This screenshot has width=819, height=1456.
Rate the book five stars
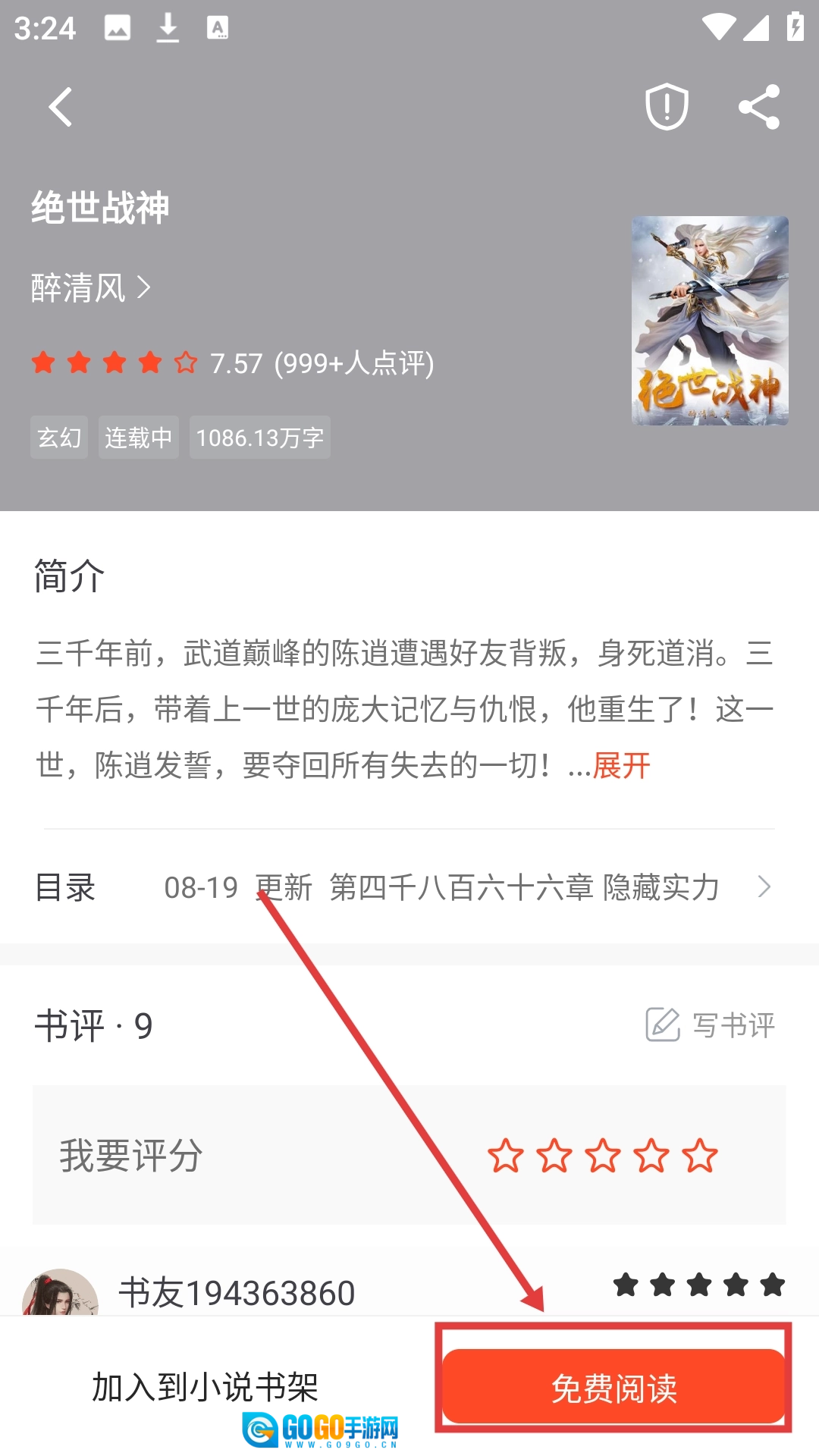tap(699, 1156)
